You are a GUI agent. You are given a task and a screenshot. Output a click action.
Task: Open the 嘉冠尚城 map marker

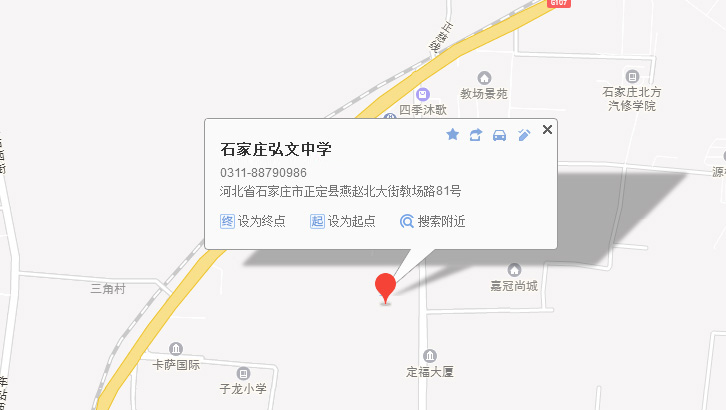tap(514, 269)
